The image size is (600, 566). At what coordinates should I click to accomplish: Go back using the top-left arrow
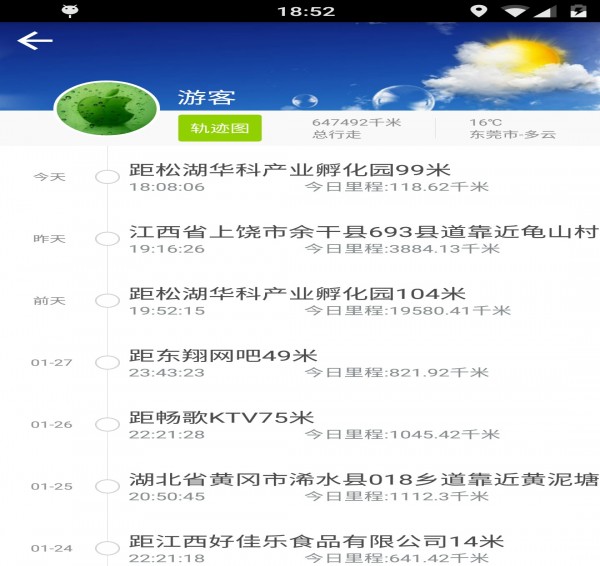click(x=34, y=41)
